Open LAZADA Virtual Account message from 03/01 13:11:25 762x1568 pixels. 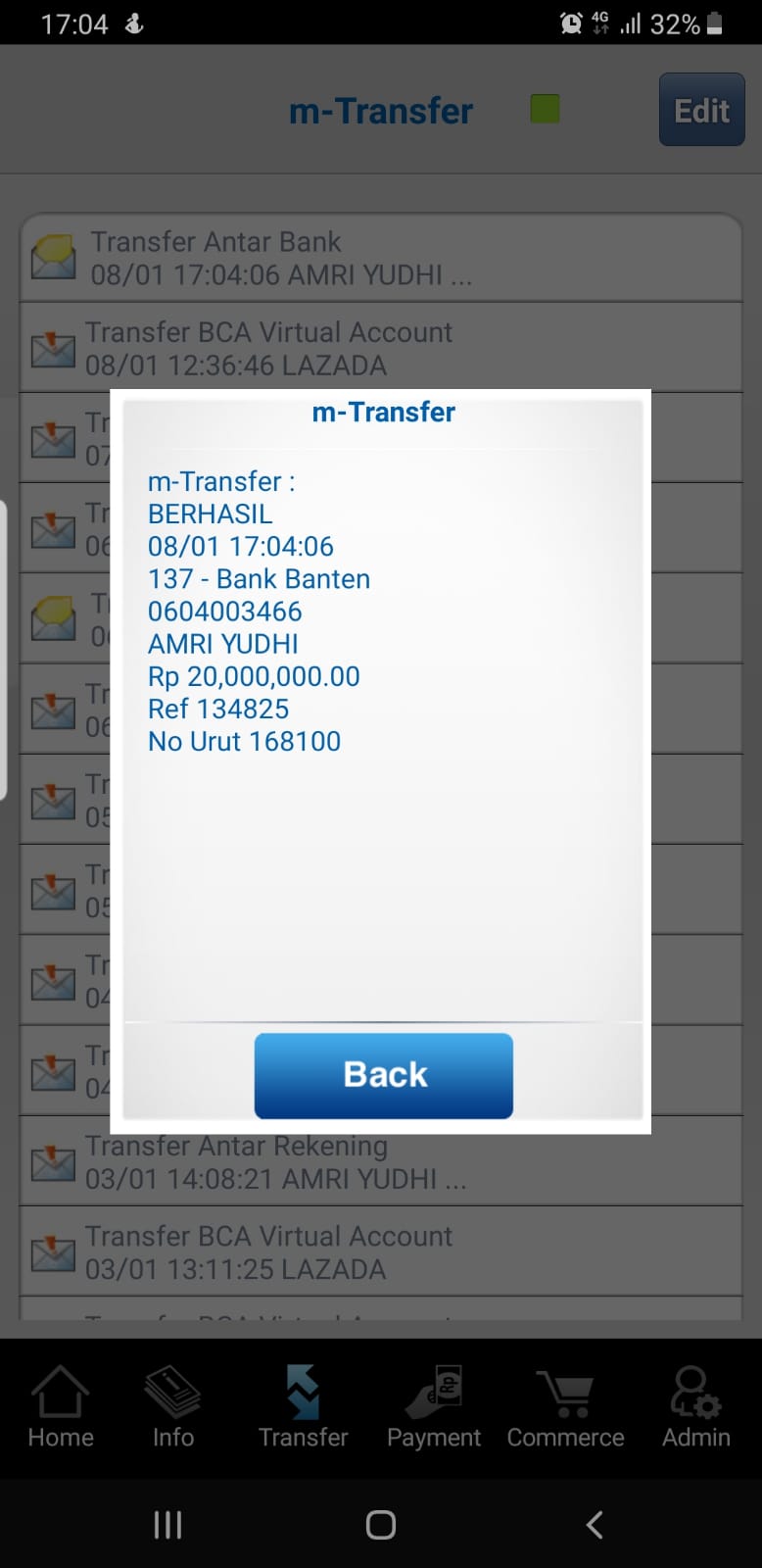point(380,1251)
